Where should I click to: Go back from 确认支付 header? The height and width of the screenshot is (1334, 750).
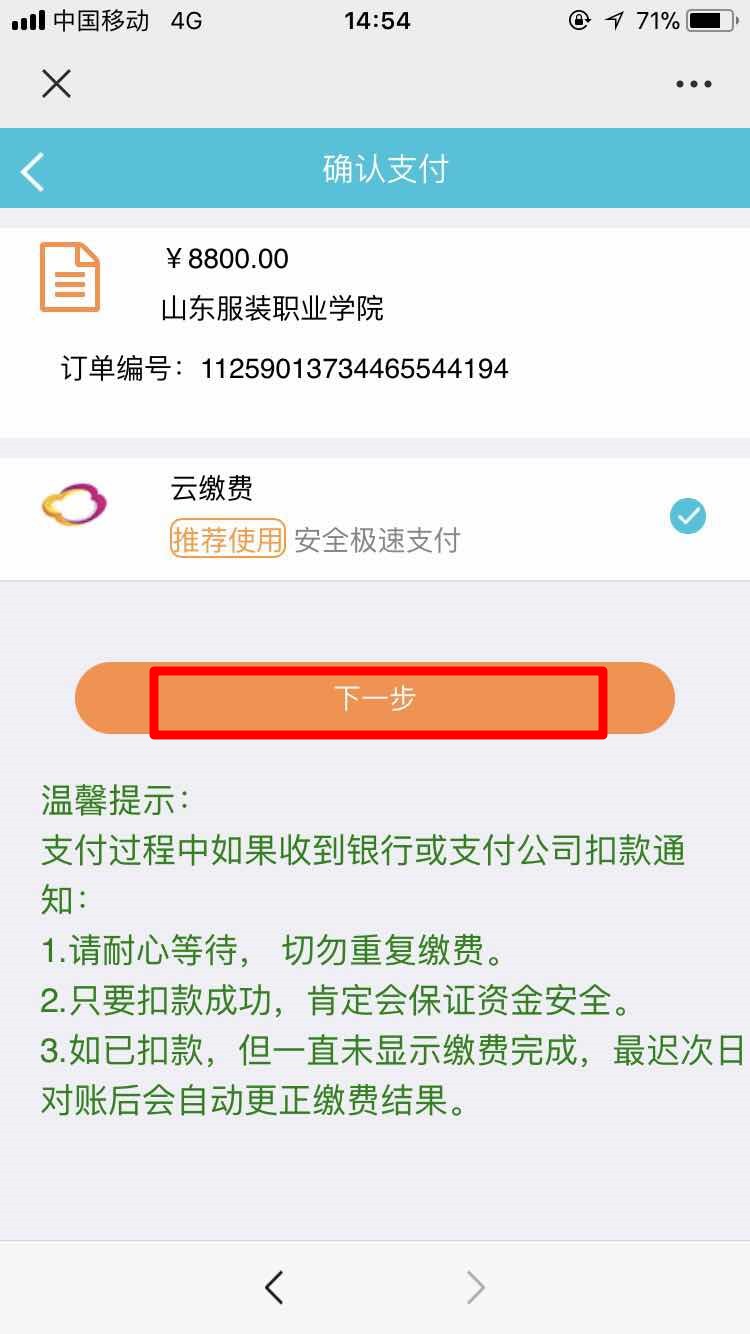coord(33,171)
